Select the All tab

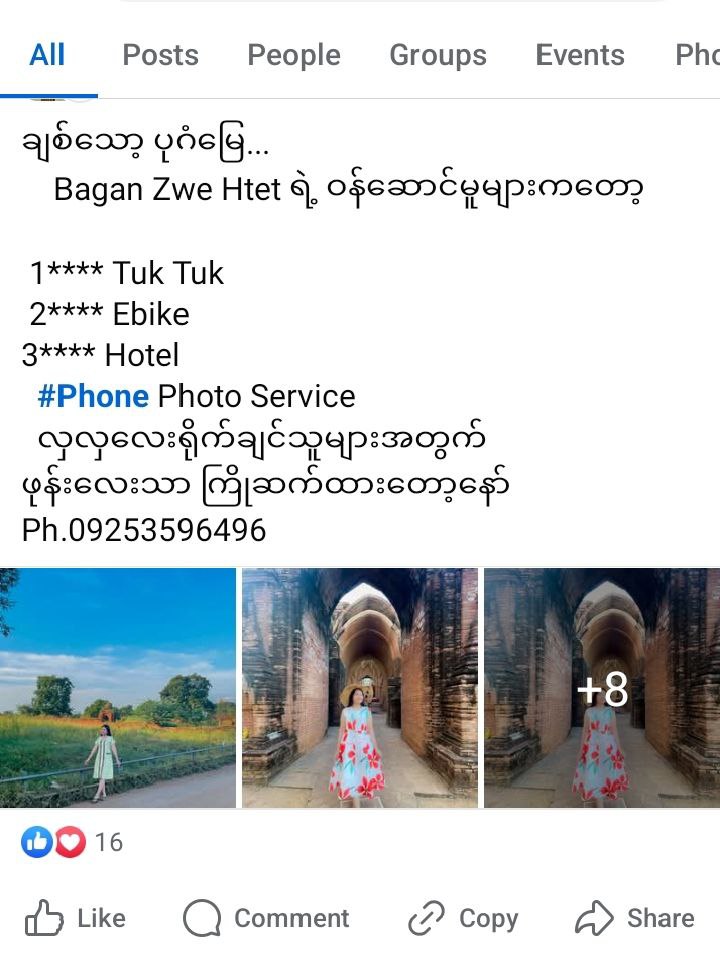point(47,55)
